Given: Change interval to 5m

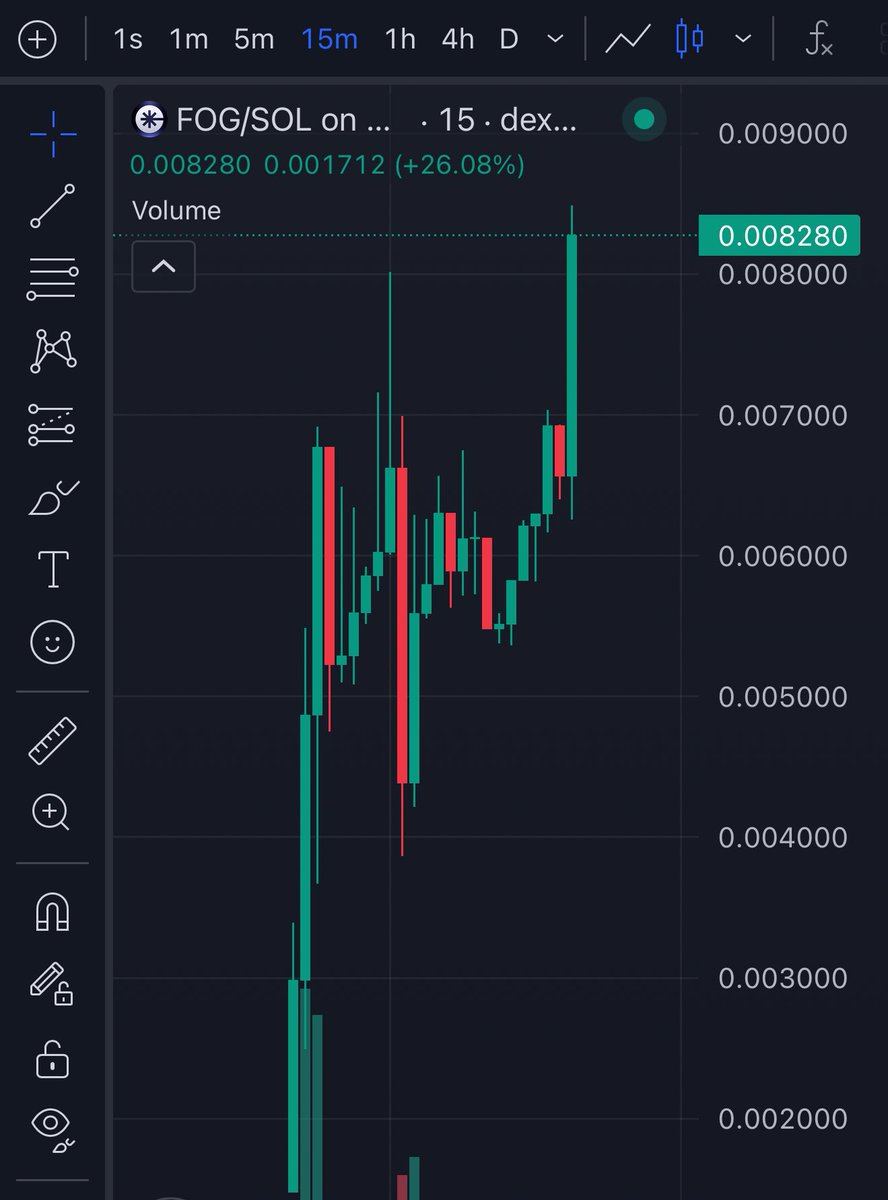Looking at the screenshot, I should coord(254,40).
